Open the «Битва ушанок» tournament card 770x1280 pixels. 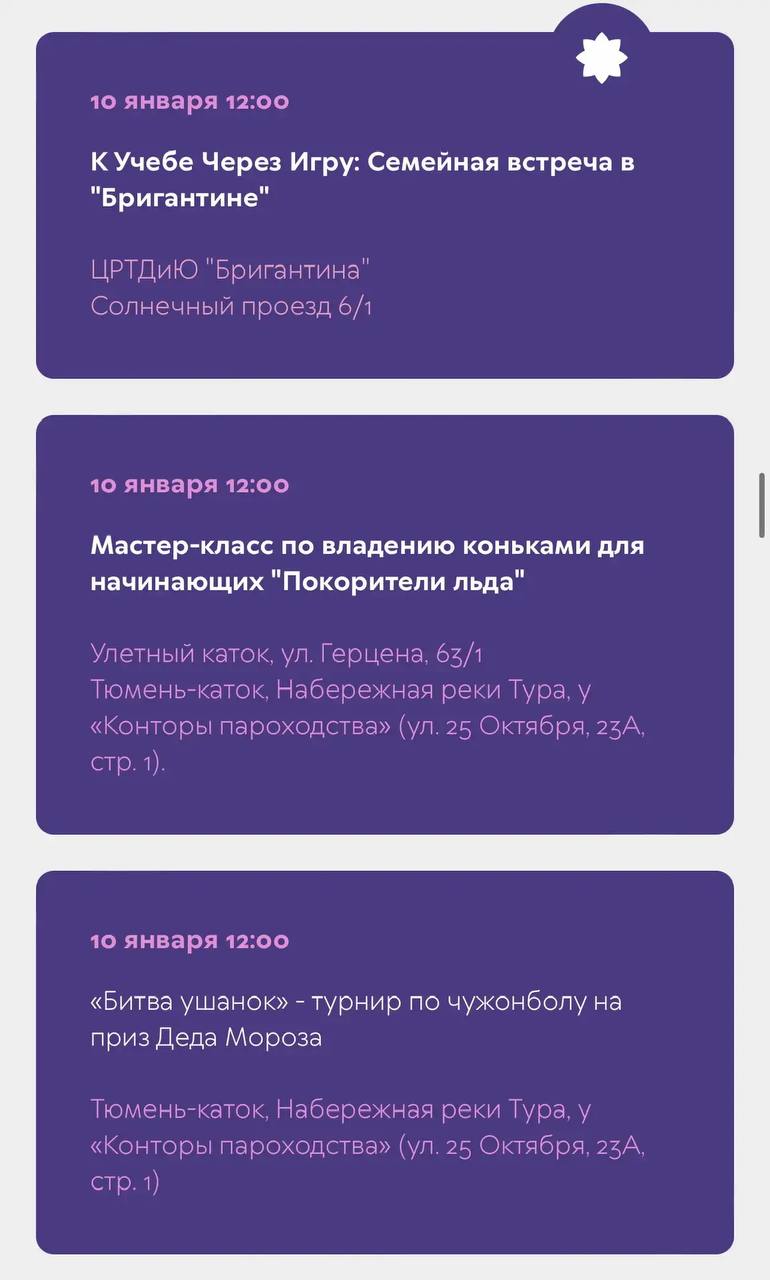[x=356, y=1019]
